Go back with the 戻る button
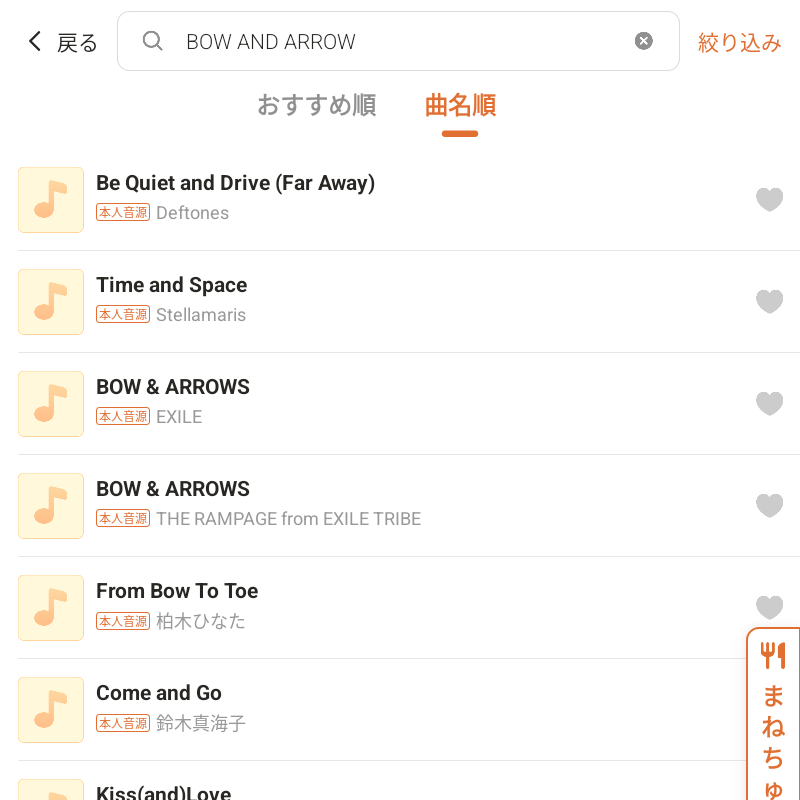800x800 pixels. [x=62, y=42]
